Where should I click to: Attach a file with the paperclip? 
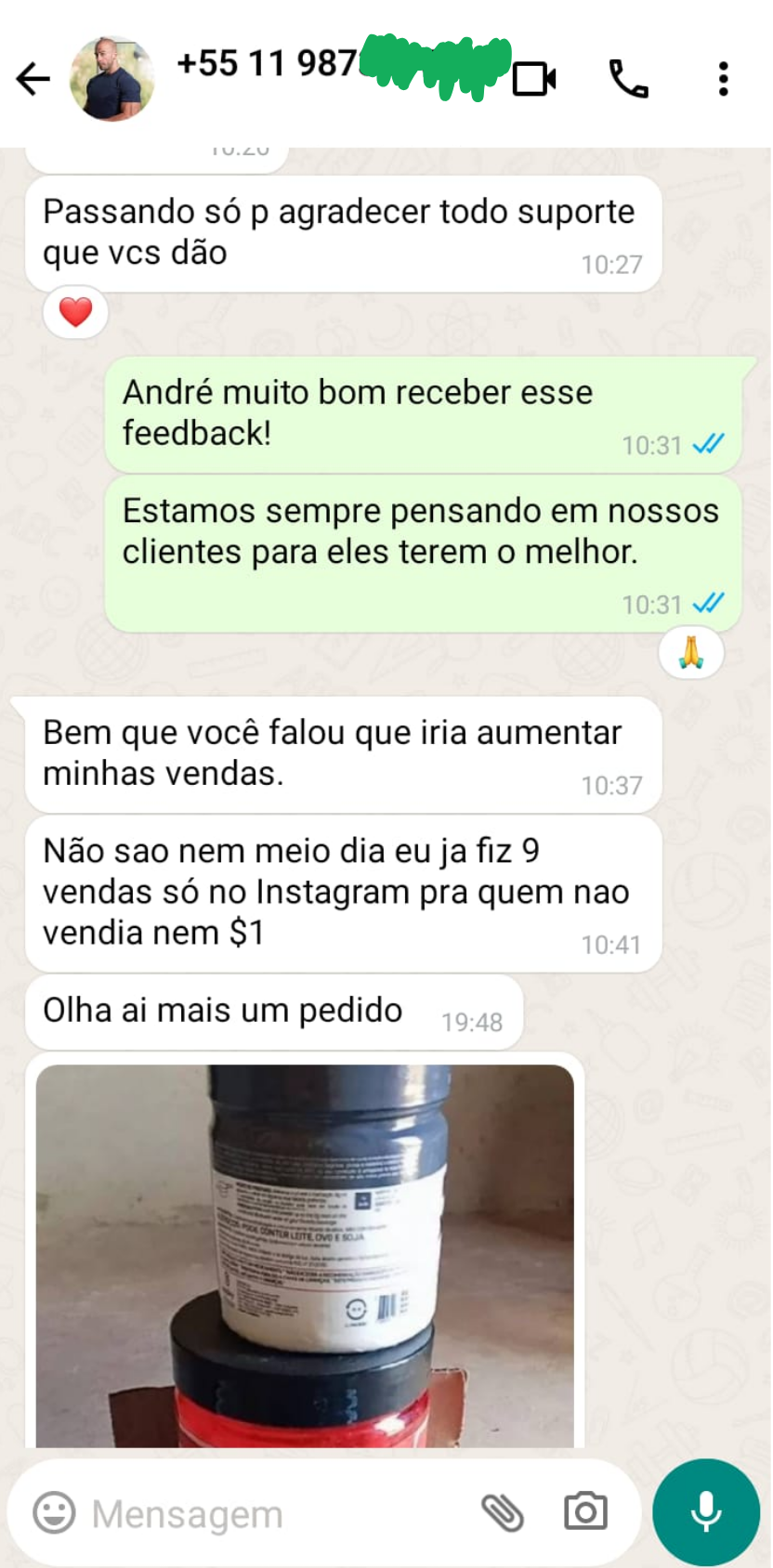503,1513
